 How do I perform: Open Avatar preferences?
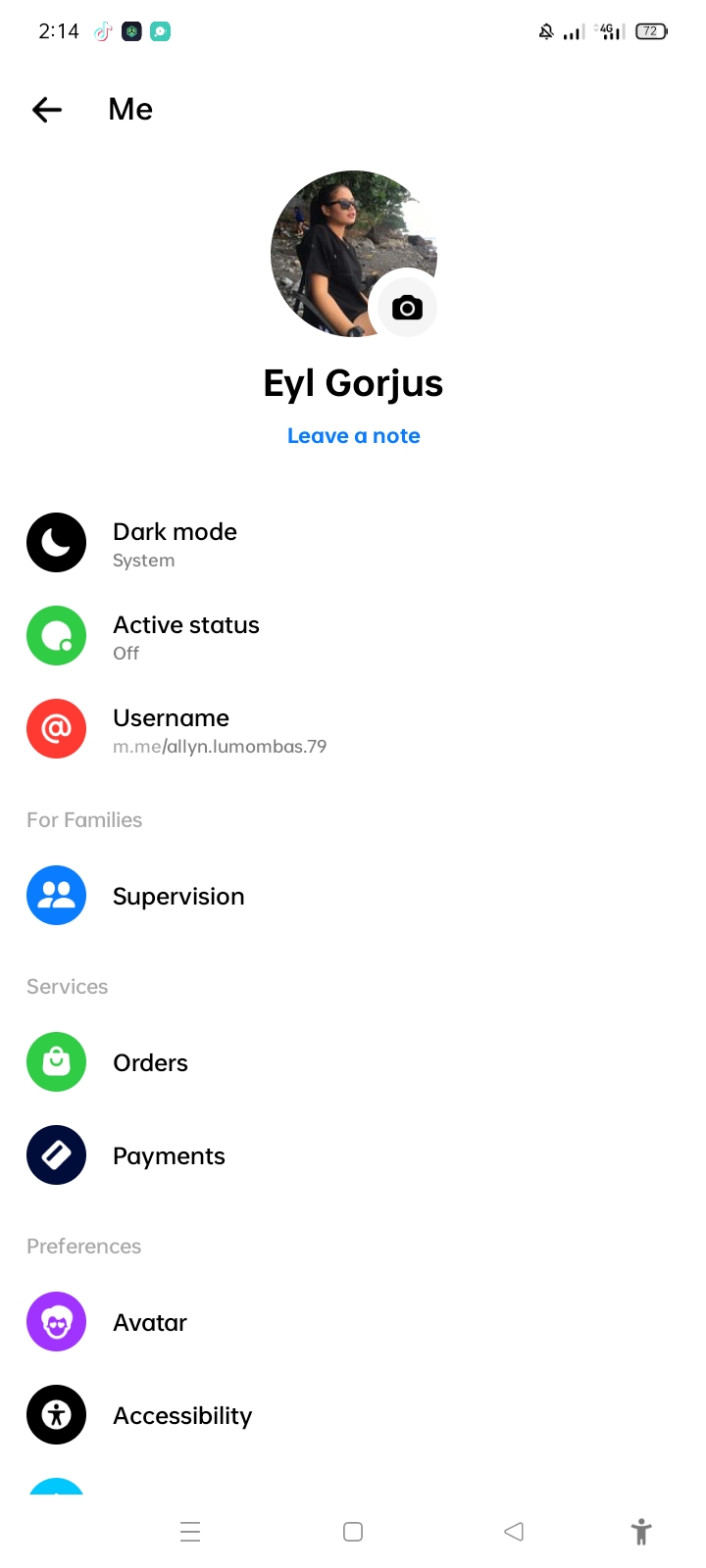353,1322
